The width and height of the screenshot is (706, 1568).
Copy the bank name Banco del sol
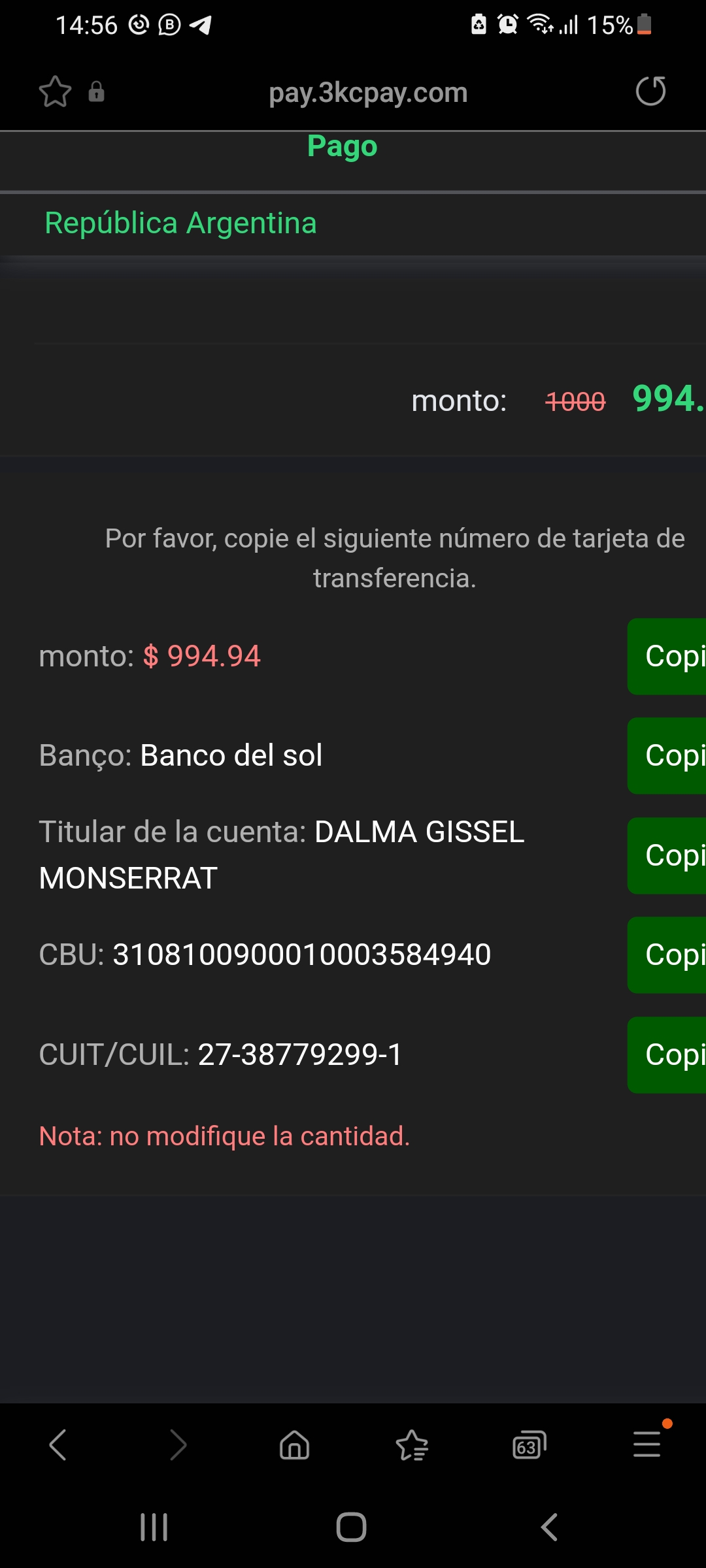tap(668, 756)
